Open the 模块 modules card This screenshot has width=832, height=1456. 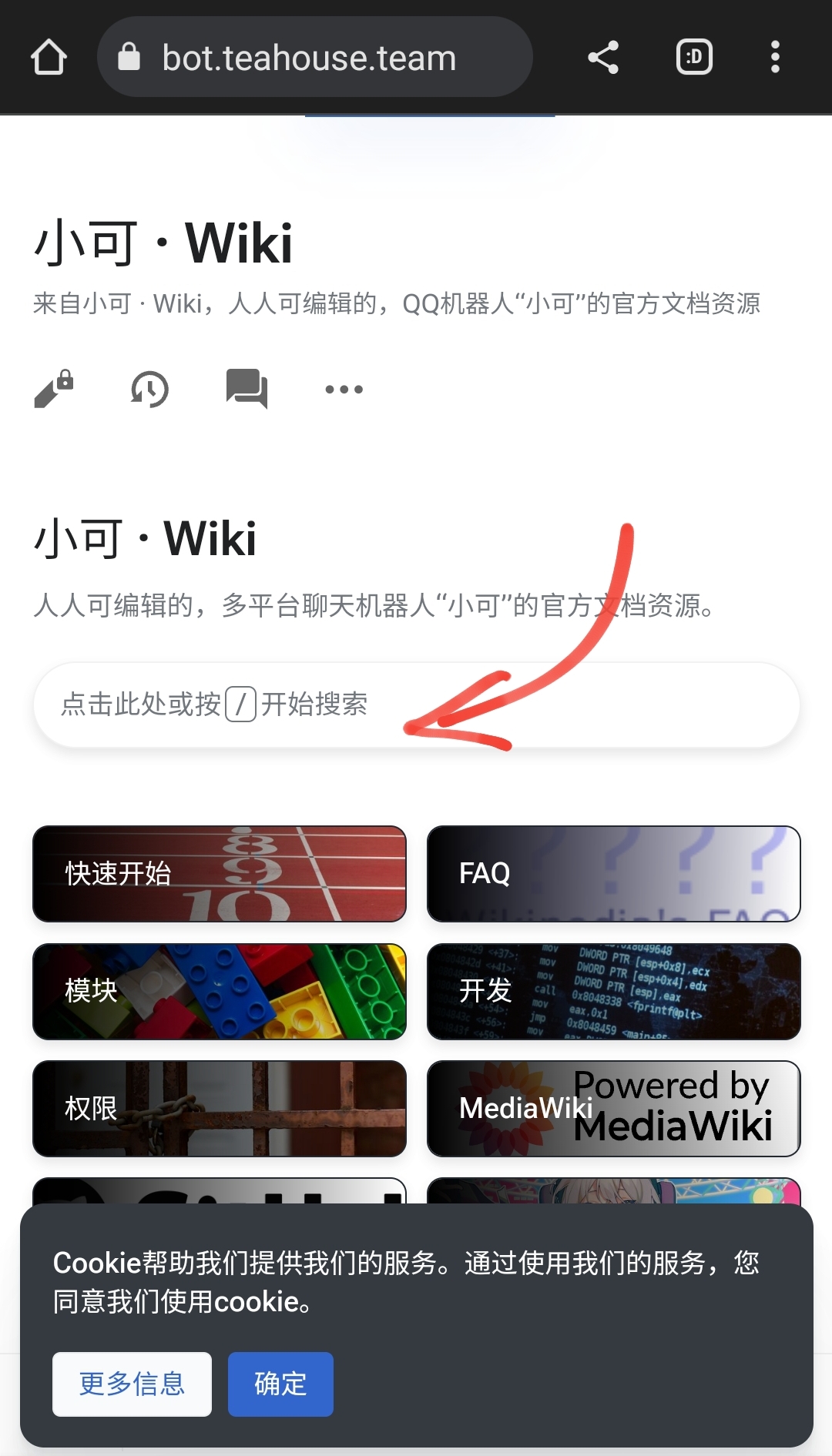[x=219, y=992]
